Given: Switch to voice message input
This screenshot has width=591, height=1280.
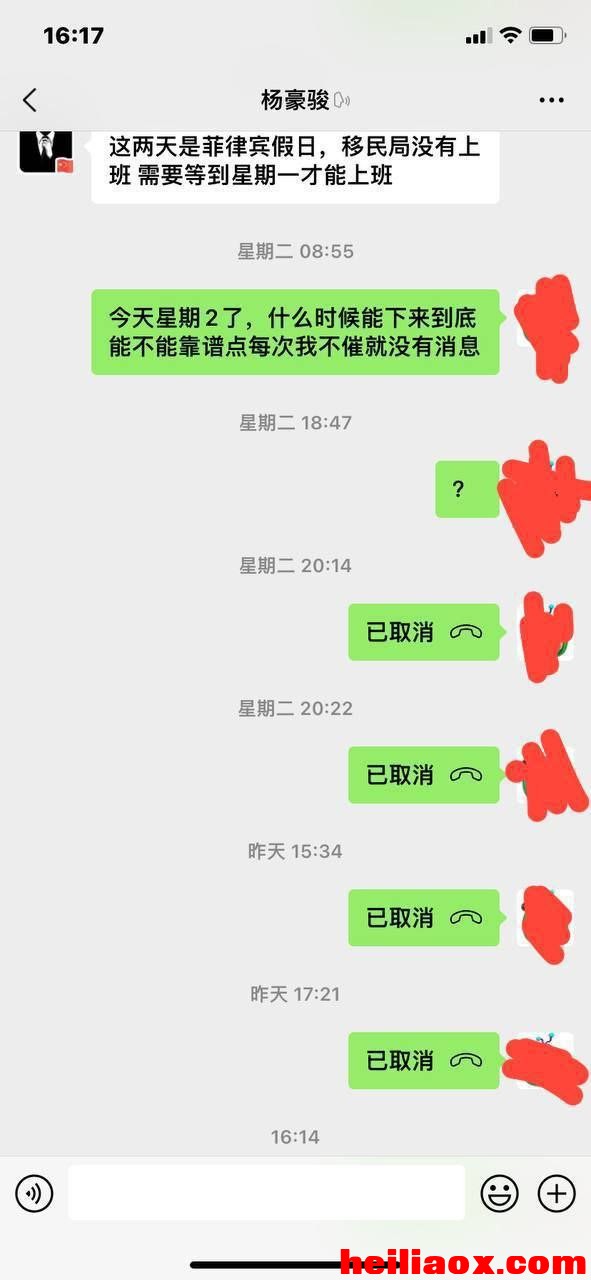Looking at the screenshot, I should point(34,1193).
